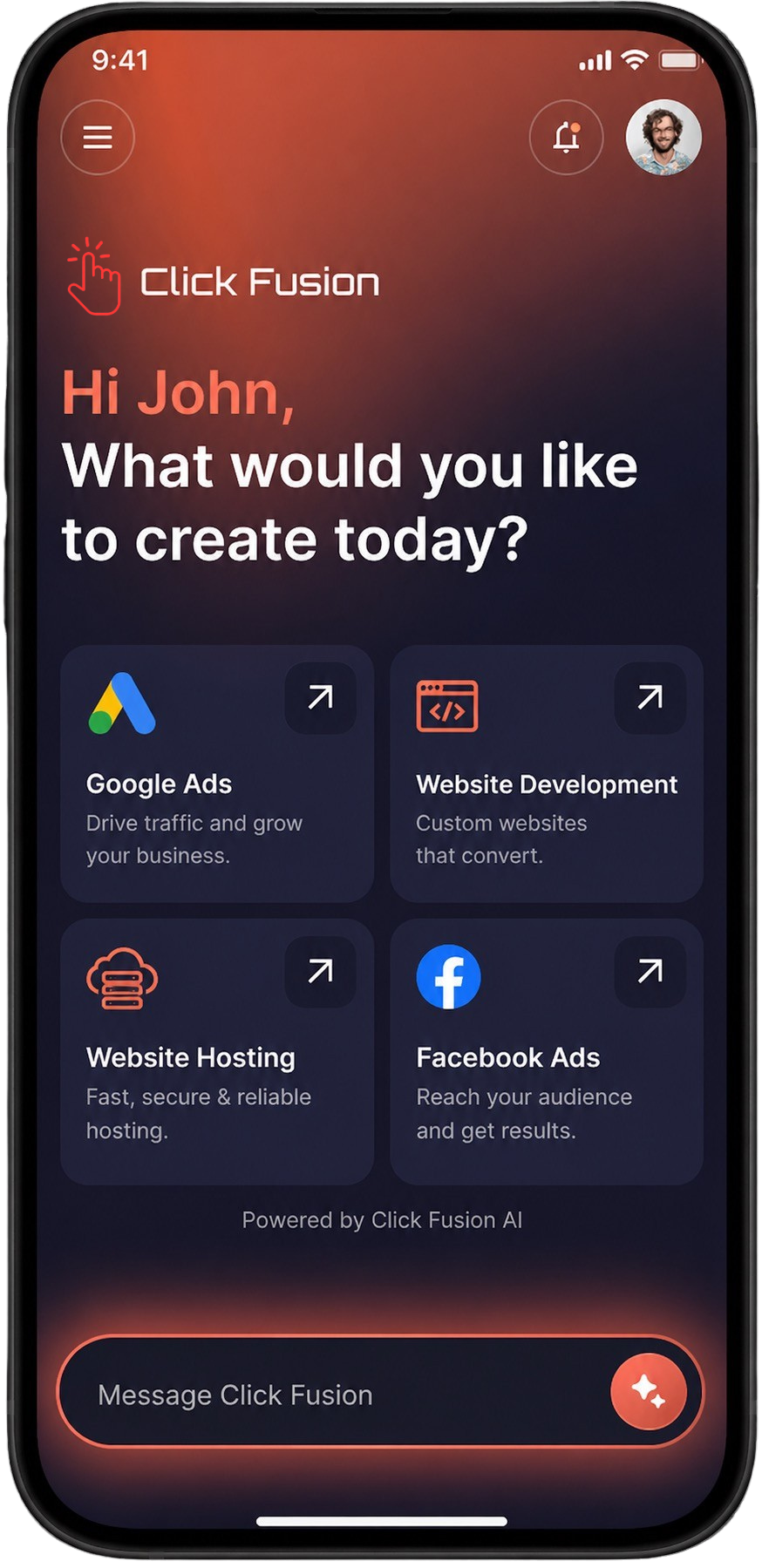Open the hamburger menu
The image size is (762, 1568).
[98, 138]
